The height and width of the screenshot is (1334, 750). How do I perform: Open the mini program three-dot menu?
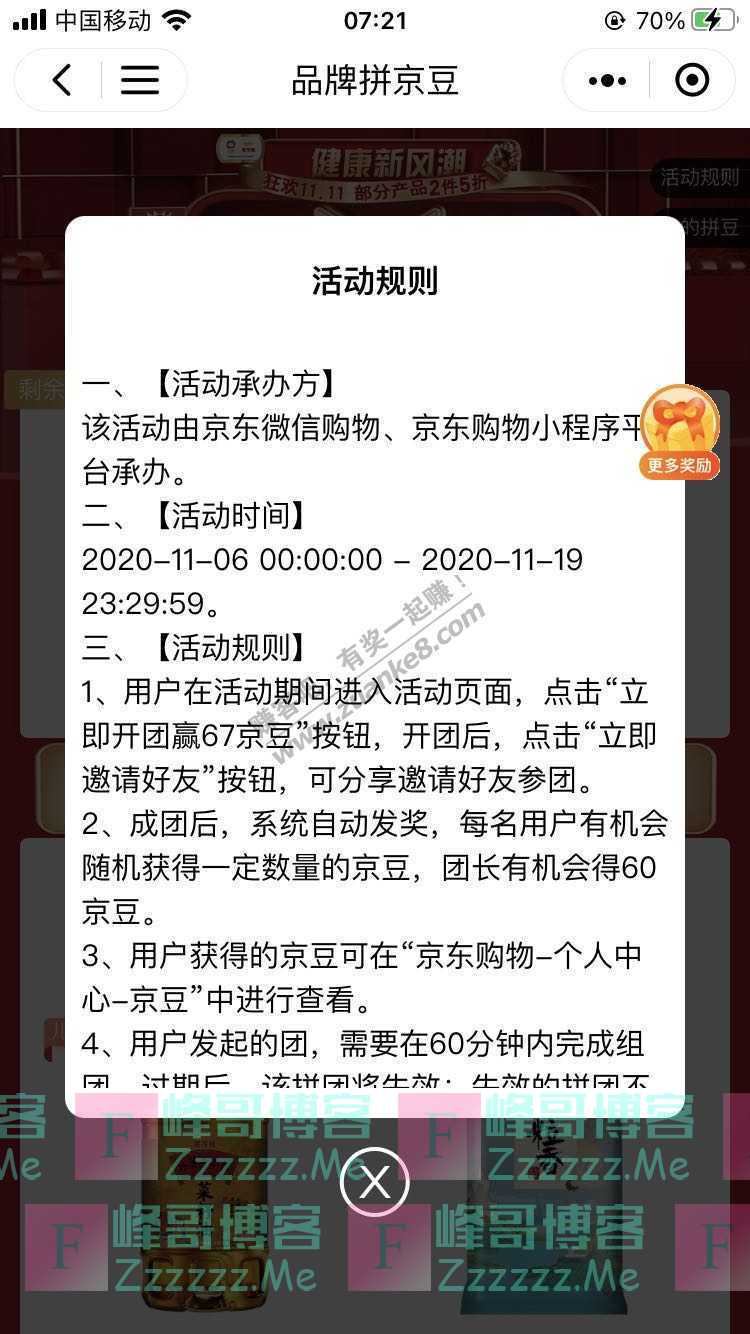coord(607,80)
